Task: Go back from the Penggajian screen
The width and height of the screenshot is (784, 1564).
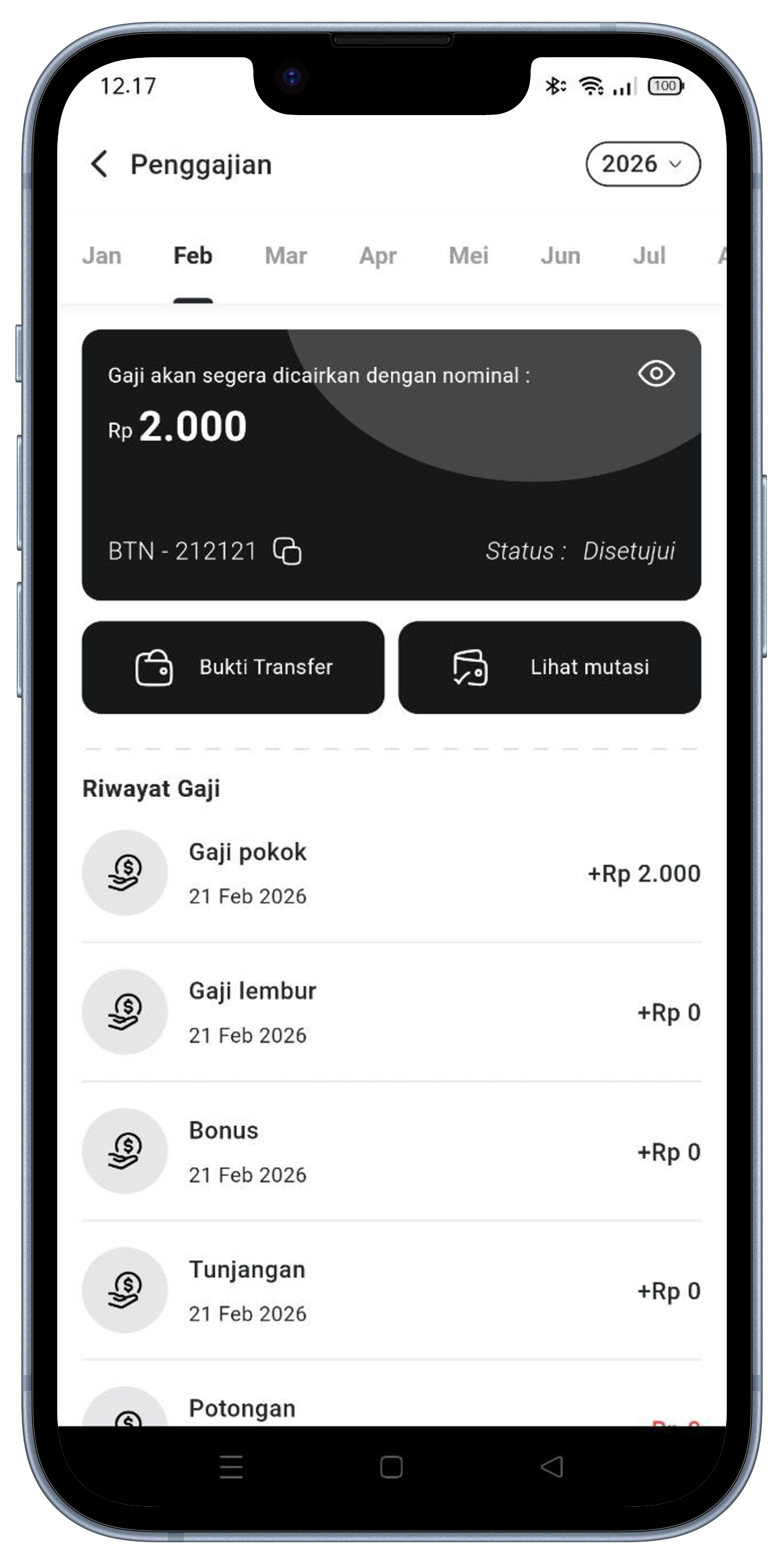Action: pos(99,164)
